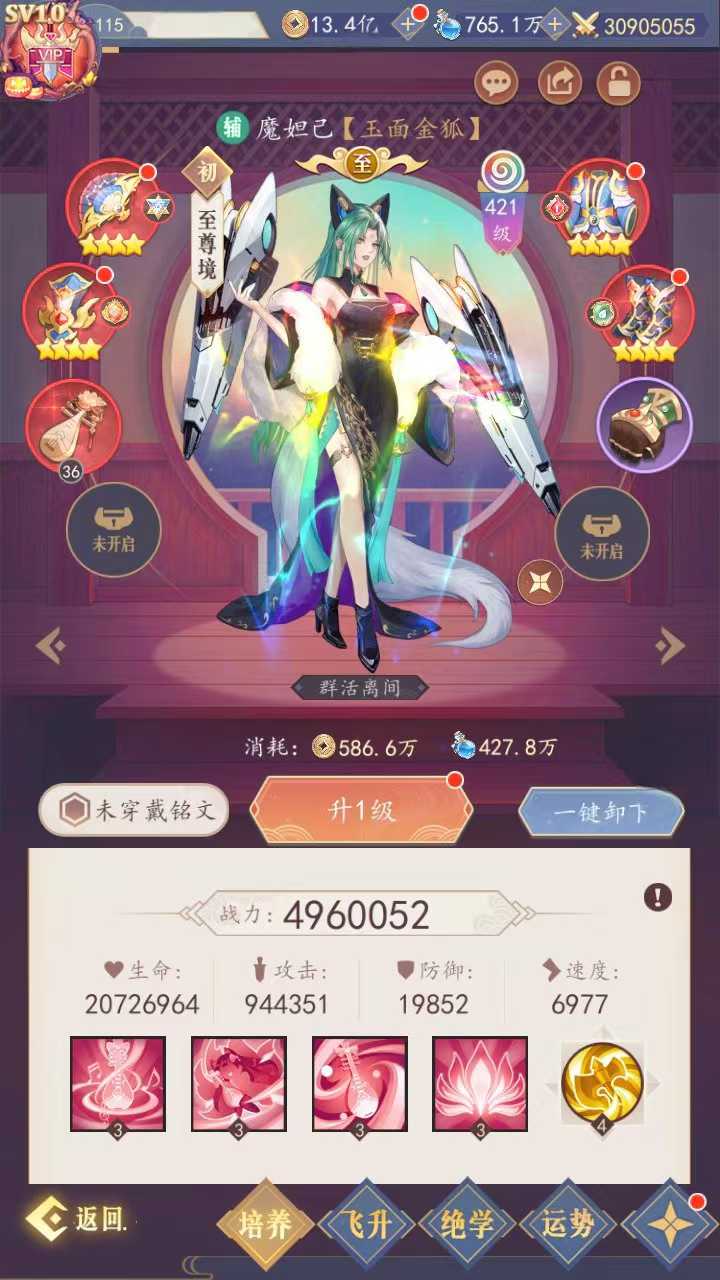This screenshot has width=720, height=1280.
Task: Open 未穿戴铭文 inscription button
Action: (134, 810)
